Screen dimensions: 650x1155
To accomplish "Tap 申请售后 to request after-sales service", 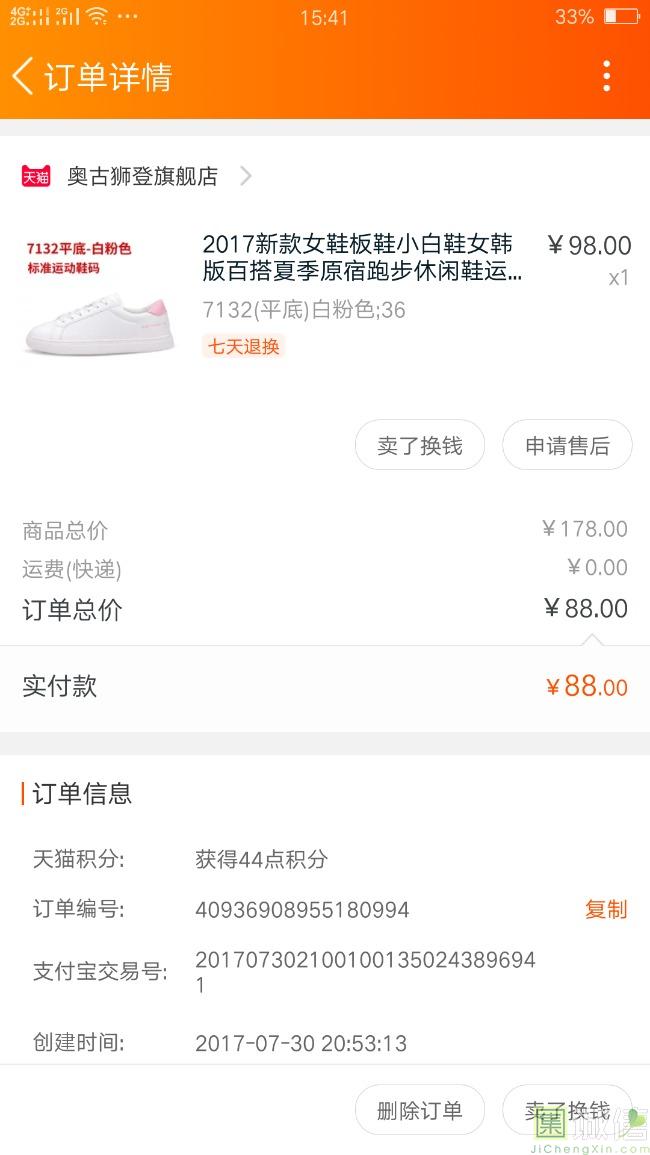I will coord(567,446).
